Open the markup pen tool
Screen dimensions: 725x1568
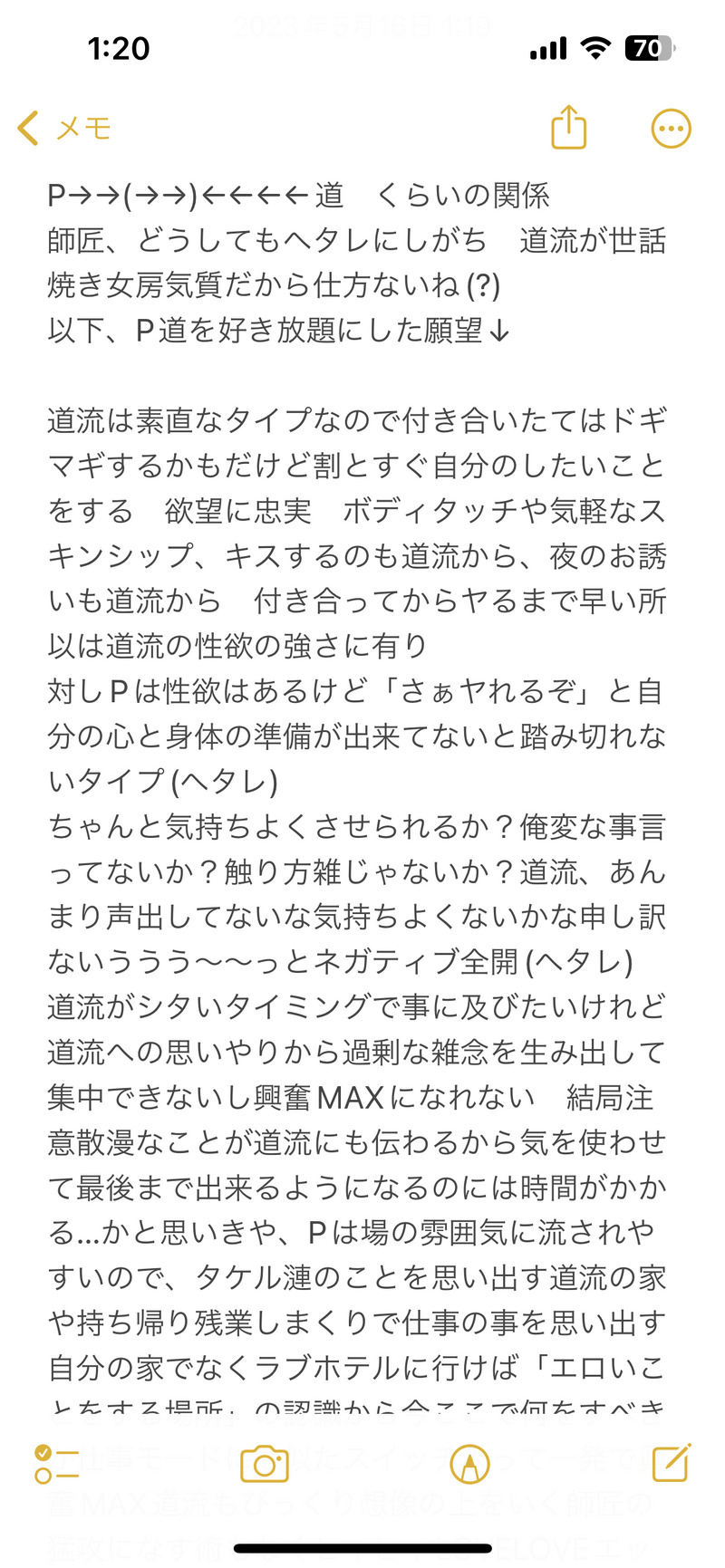pyautogui.click(x=469, y=1464)
